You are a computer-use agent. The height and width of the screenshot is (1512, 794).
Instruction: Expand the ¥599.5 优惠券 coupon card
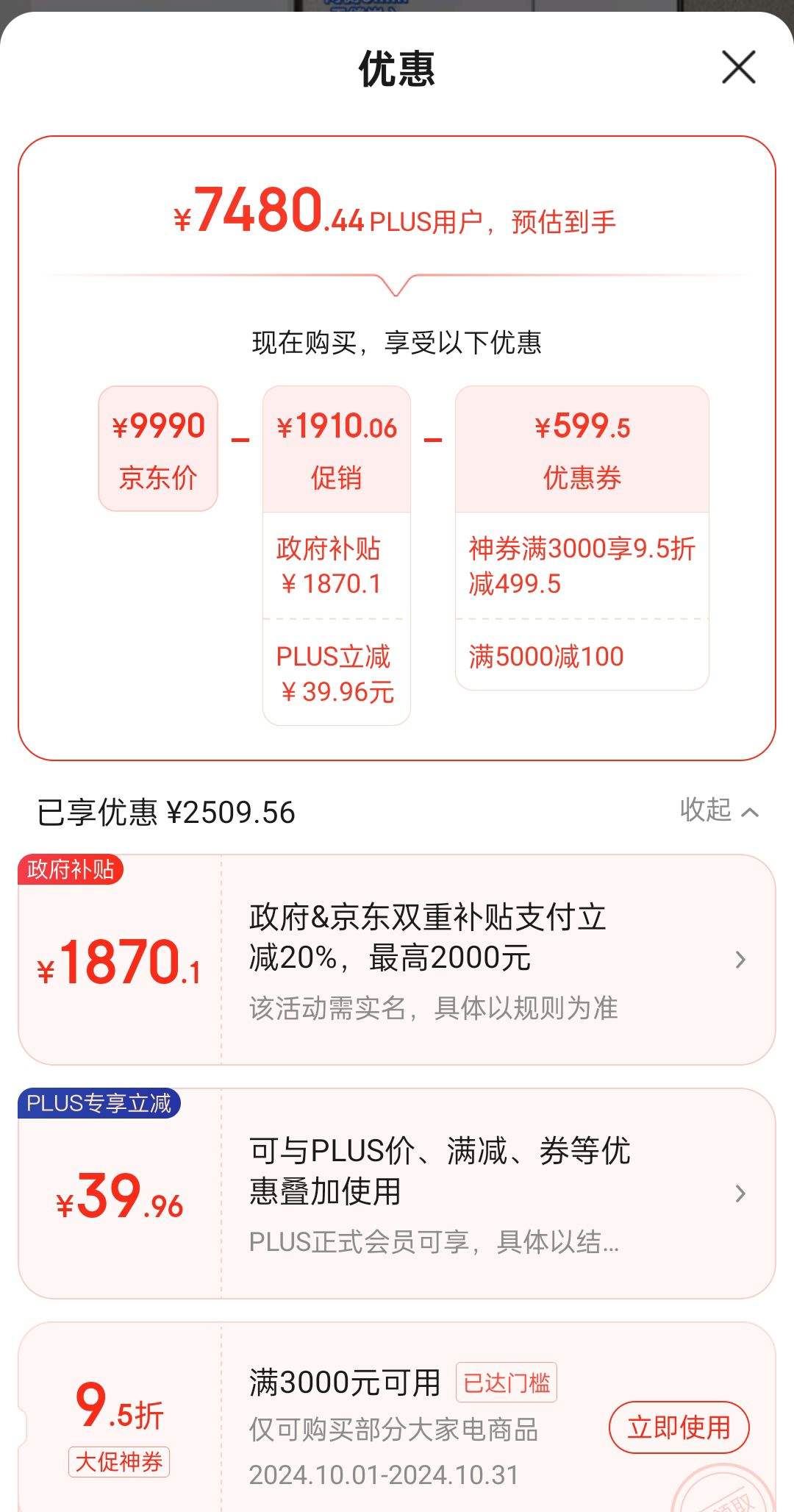tap(582, 449)
